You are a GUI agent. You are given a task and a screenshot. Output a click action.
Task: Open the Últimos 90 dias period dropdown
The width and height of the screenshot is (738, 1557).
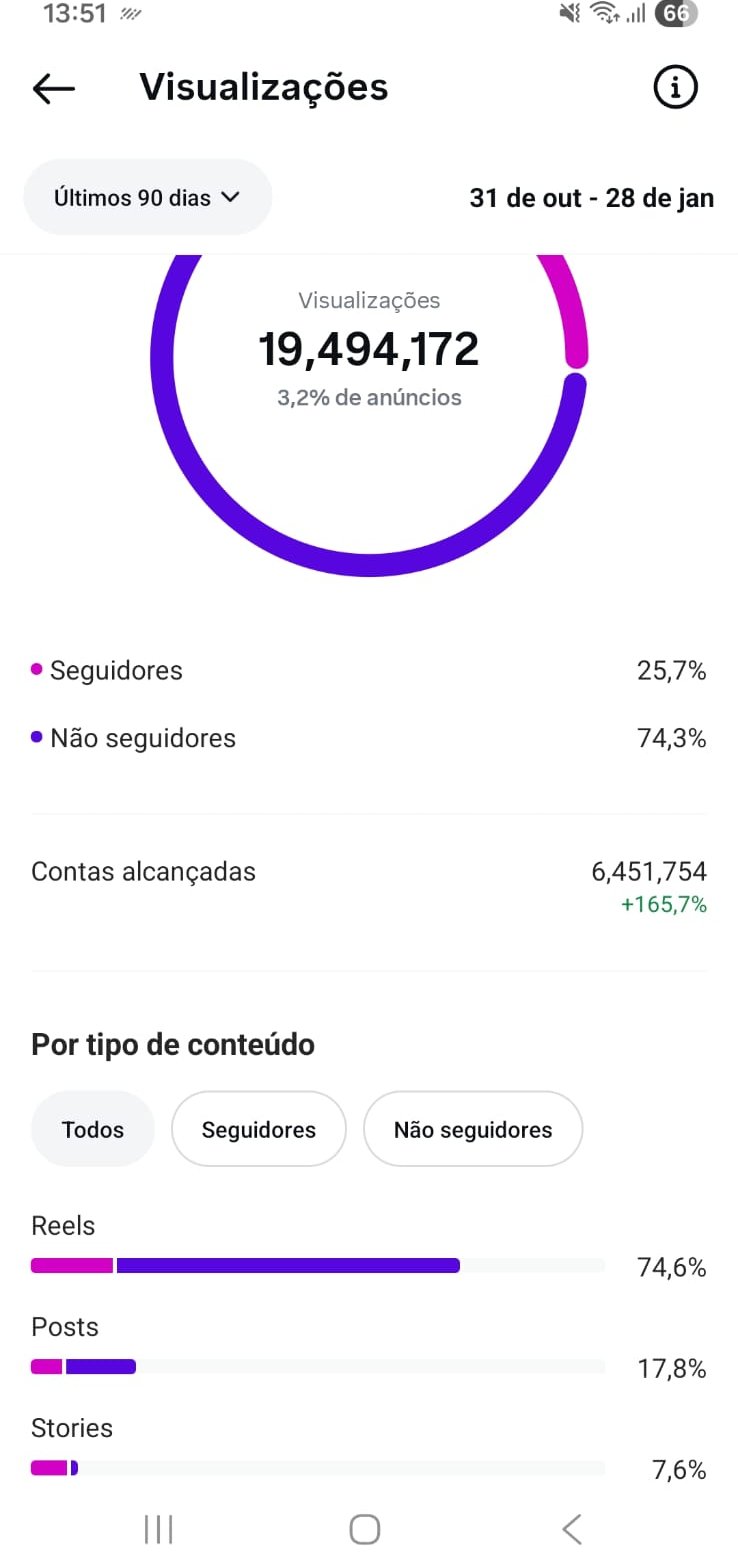click(147, 197)
